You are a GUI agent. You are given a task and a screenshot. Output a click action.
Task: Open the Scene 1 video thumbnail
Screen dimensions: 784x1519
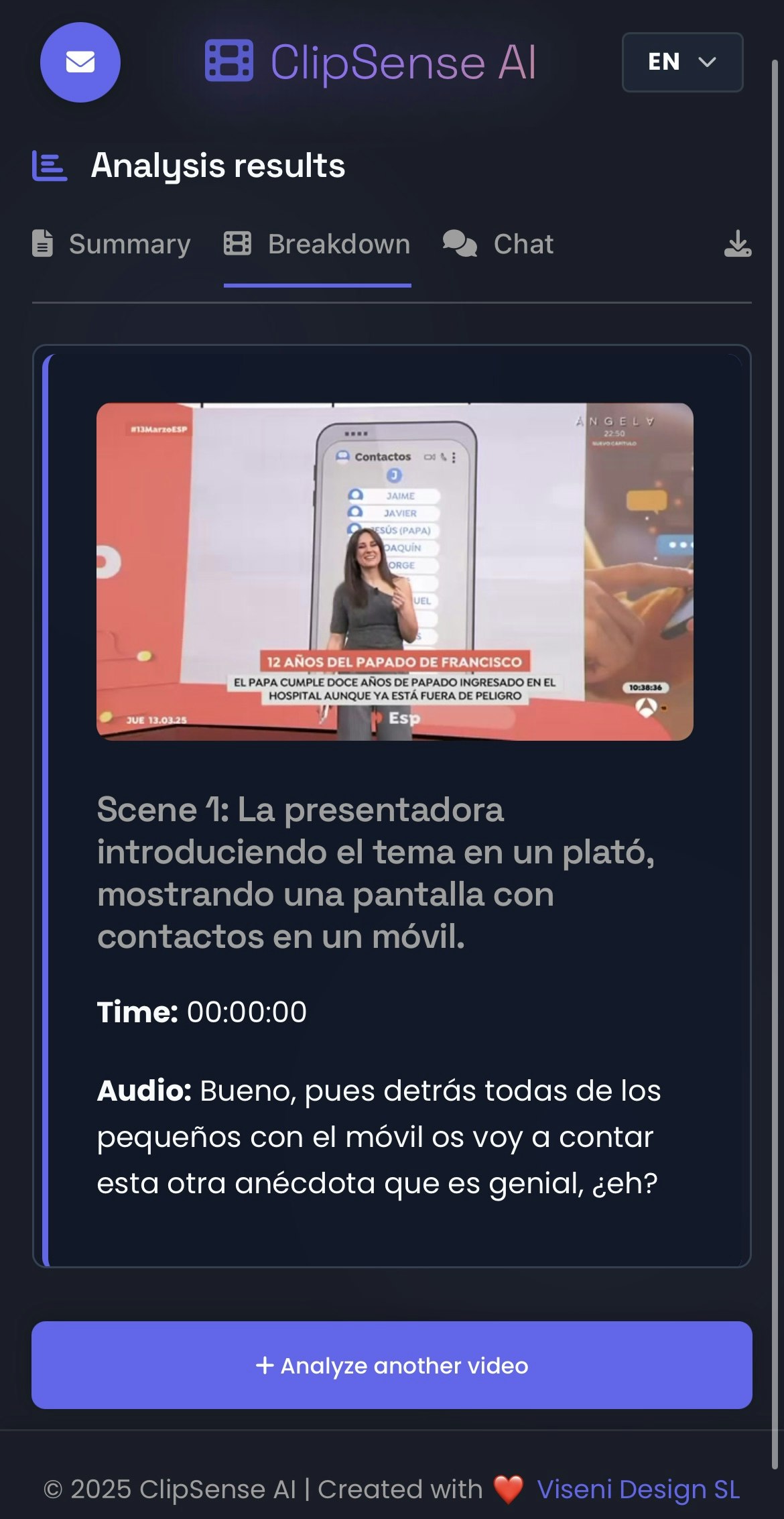(395, 571)
